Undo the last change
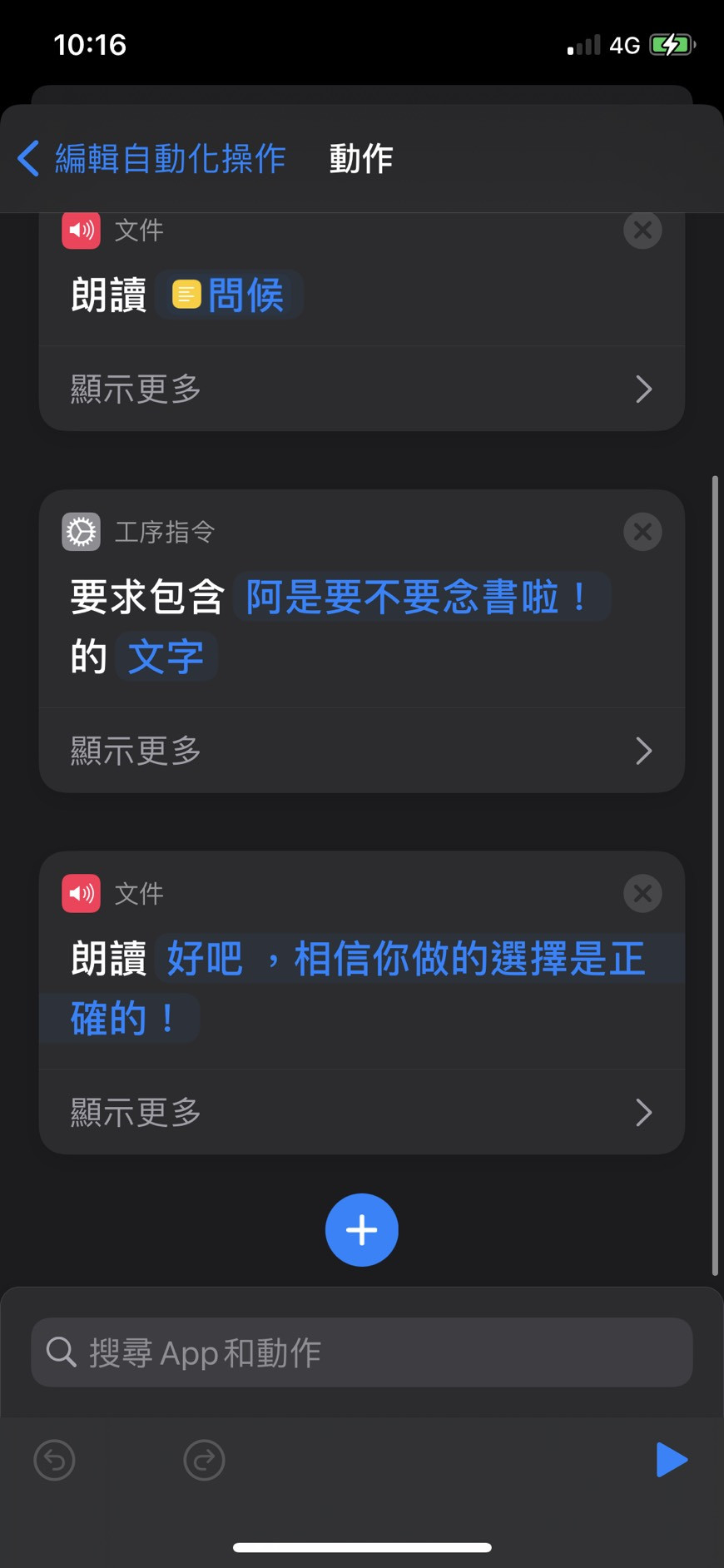The image size is (724, 1568). coord(55,1460)
